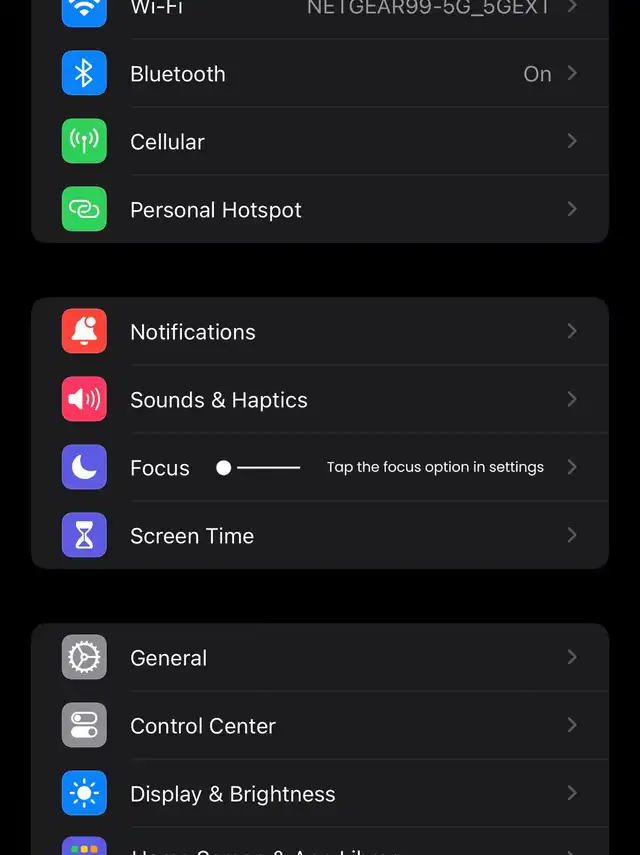The width and height of the screenshot is (640, 855).
Task: Go to Cellular settings
Action: coord(320,142)
